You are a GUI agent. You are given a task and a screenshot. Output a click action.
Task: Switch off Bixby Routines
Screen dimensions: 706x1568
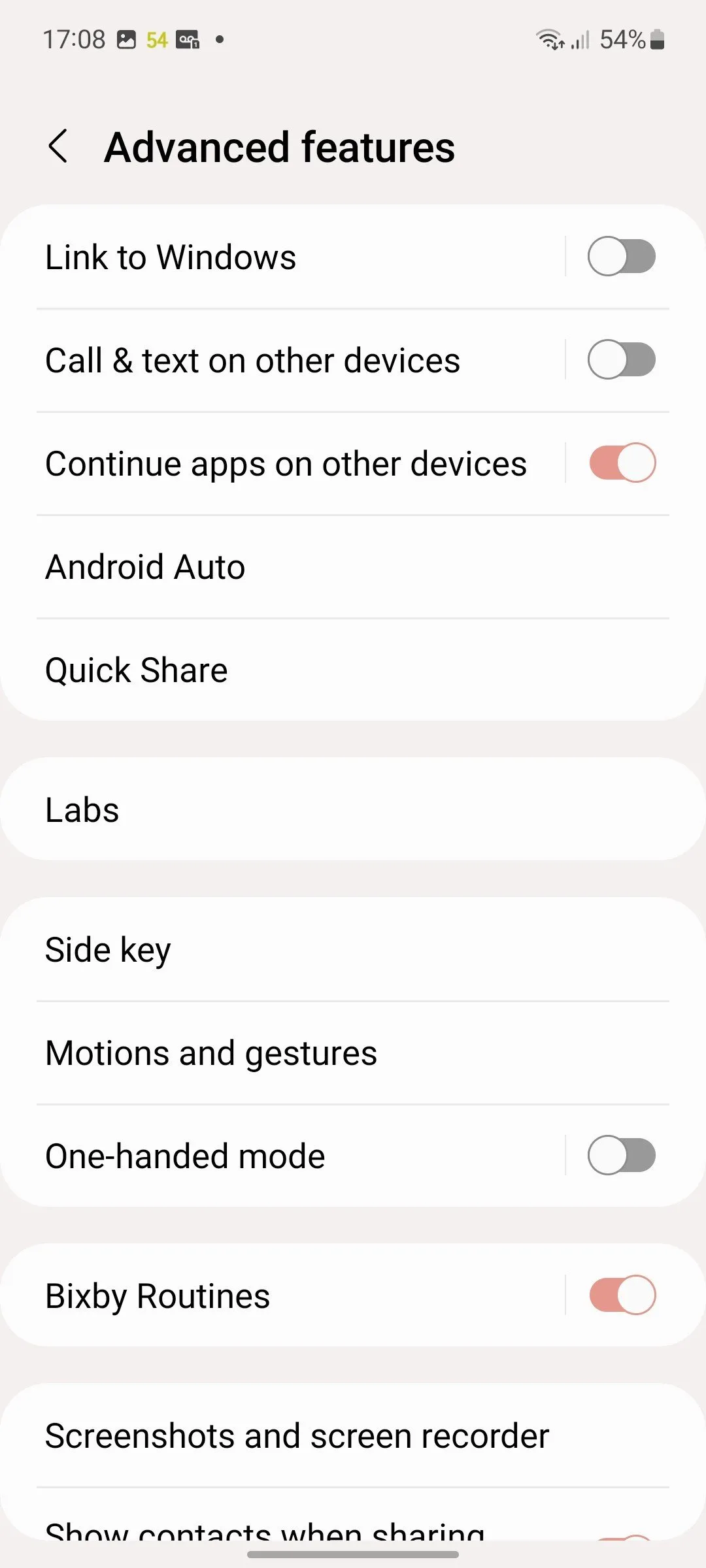[621, 1296]
